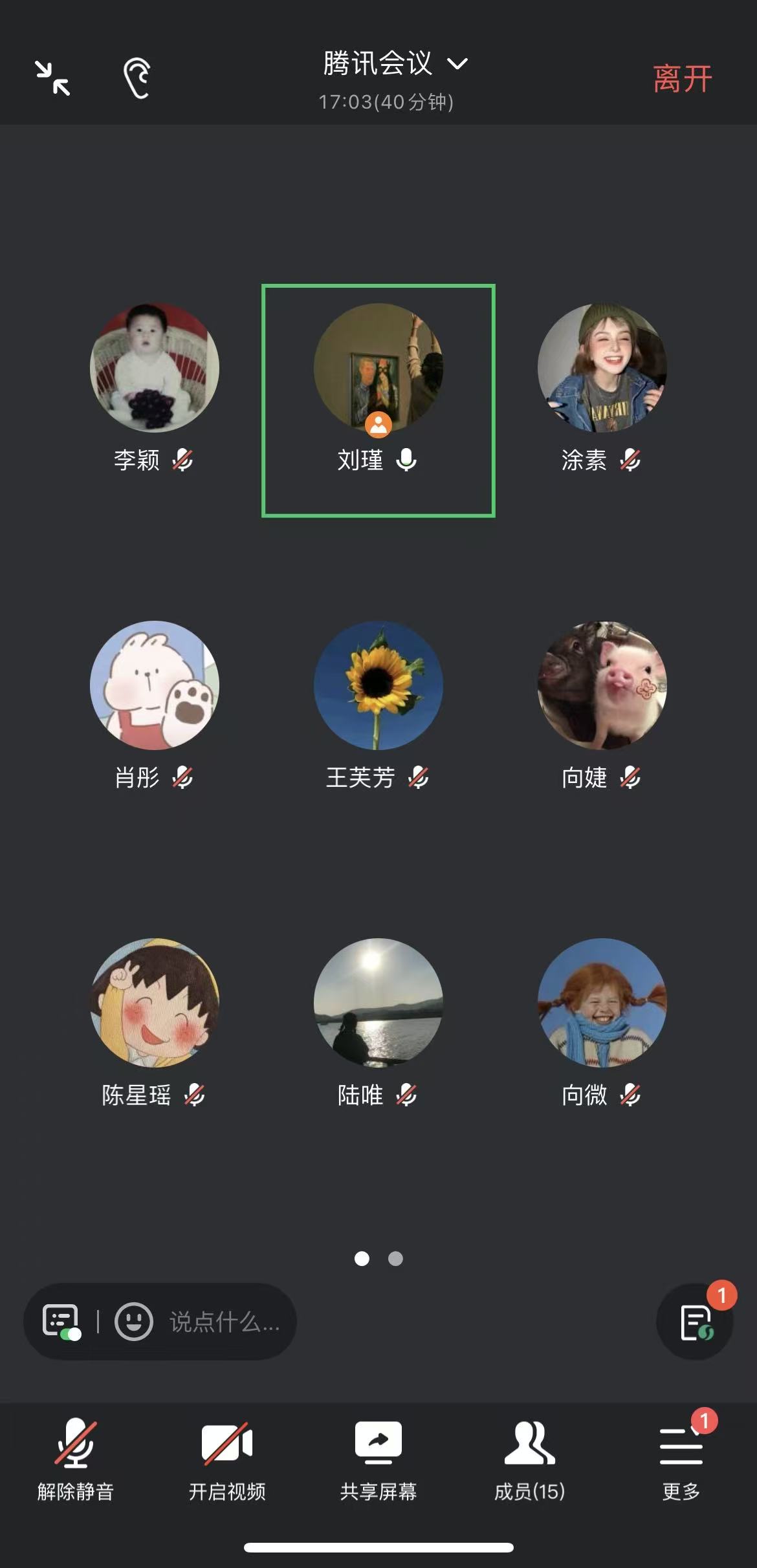The height and width of the screenshot is (1568, 757).
Task: Select participant 陈星瑶's avatar
Action: (154, 1002)
